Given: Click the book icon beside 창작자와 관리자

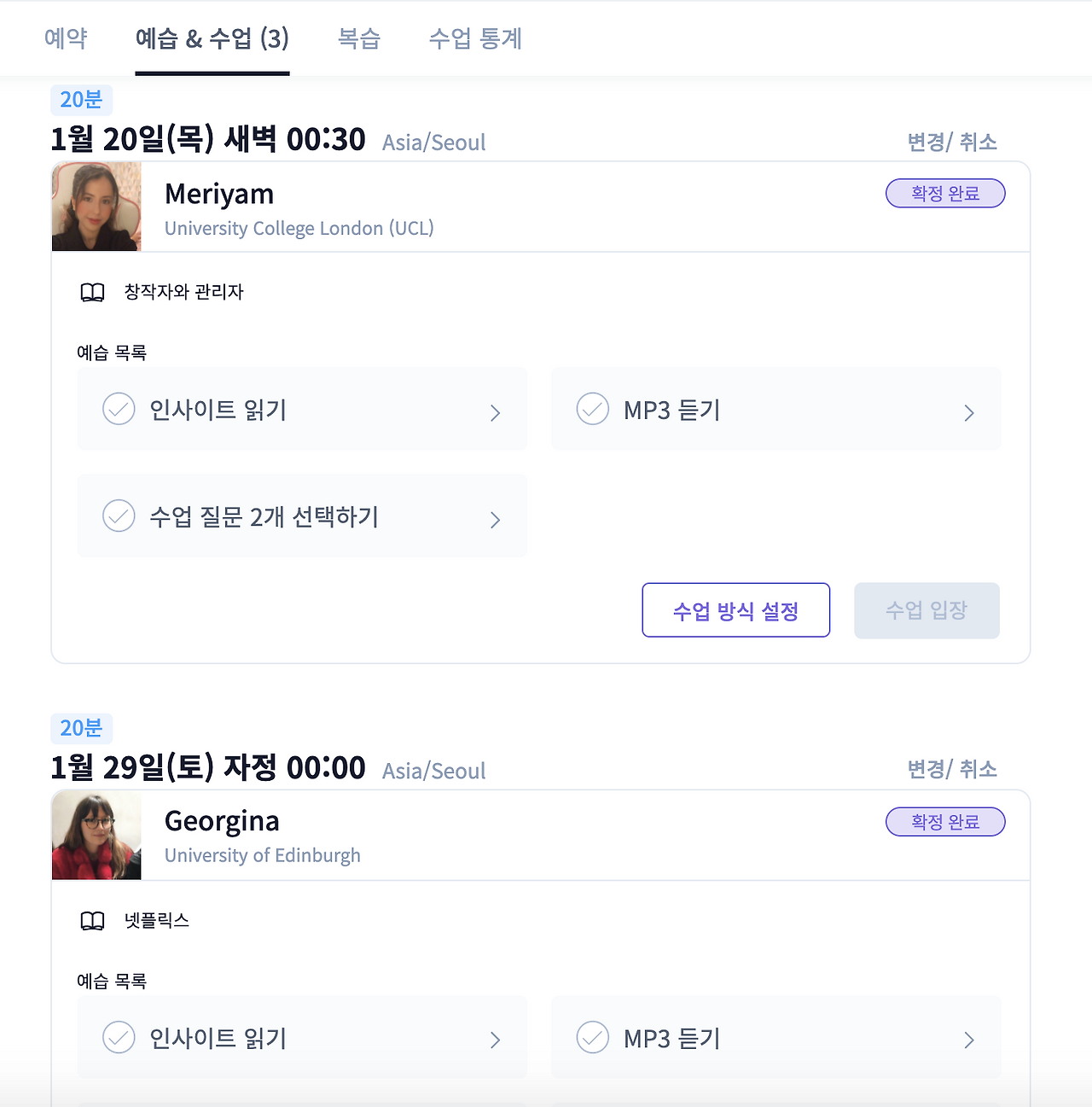Looking at the screenshot, I should (90, 292).
